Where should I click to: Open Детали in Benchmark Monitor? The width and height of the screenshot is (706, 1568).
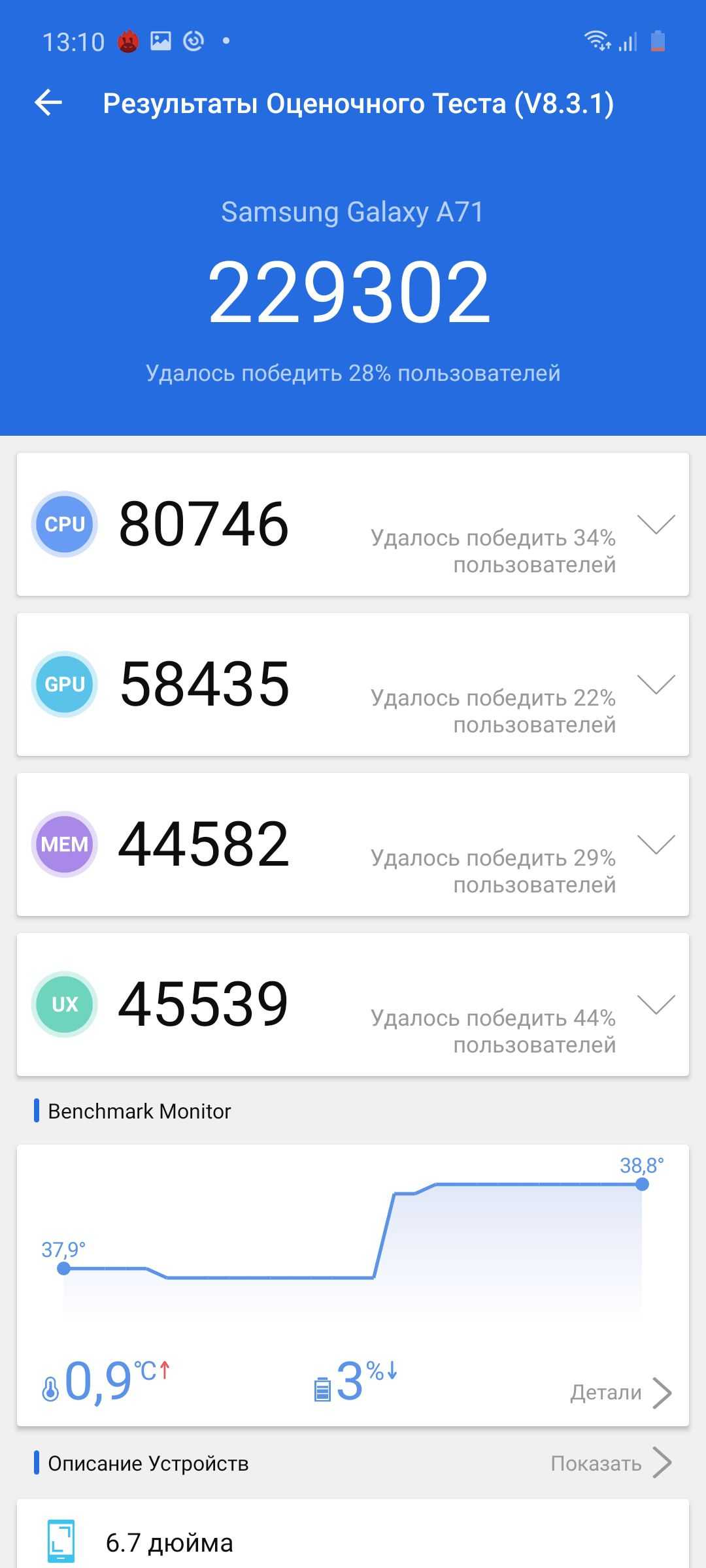[x=620, y=1392]
